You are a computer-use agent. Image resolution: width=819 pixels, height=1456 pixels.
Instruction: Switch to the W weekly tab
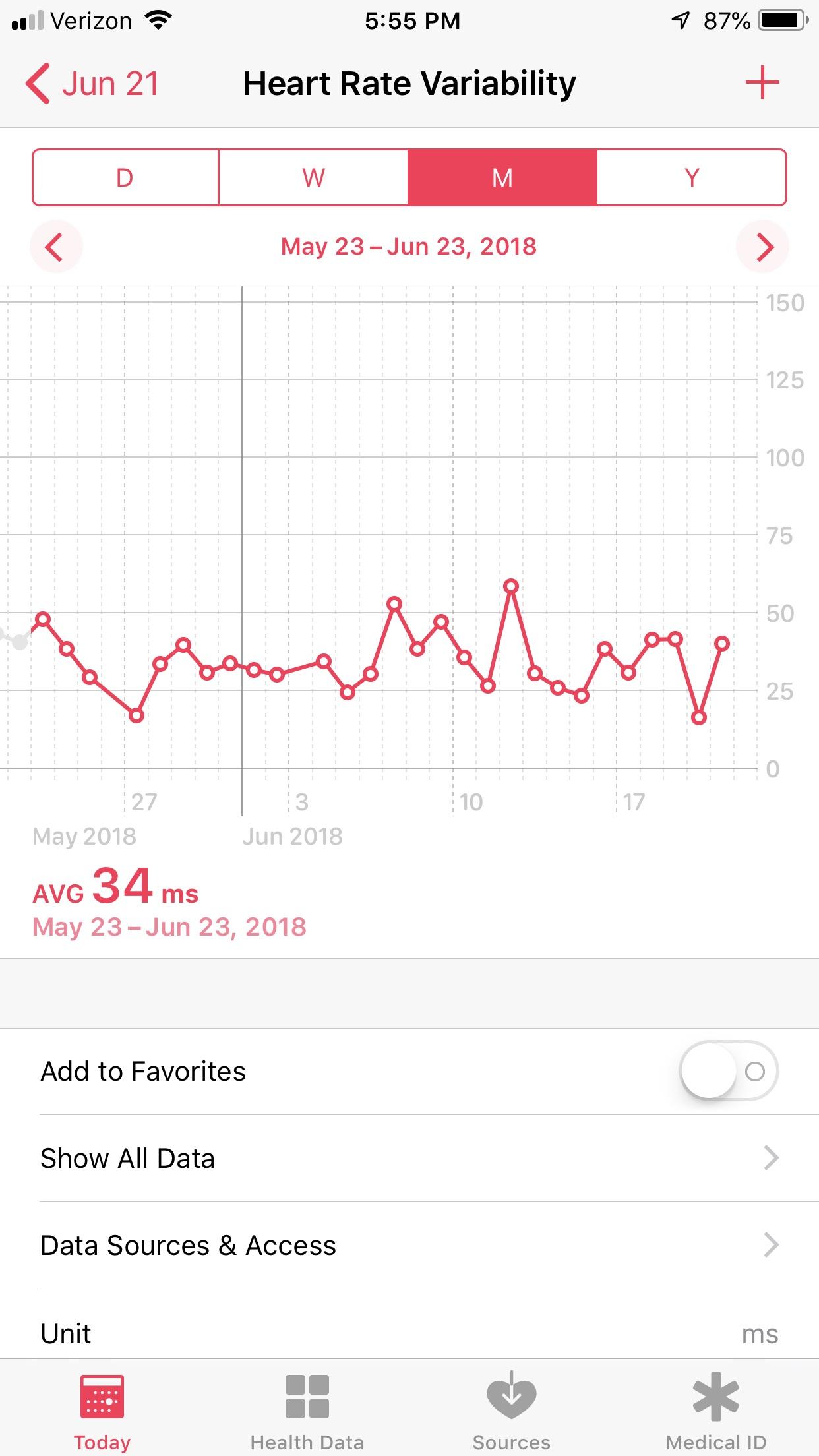[x=313, y=177]
